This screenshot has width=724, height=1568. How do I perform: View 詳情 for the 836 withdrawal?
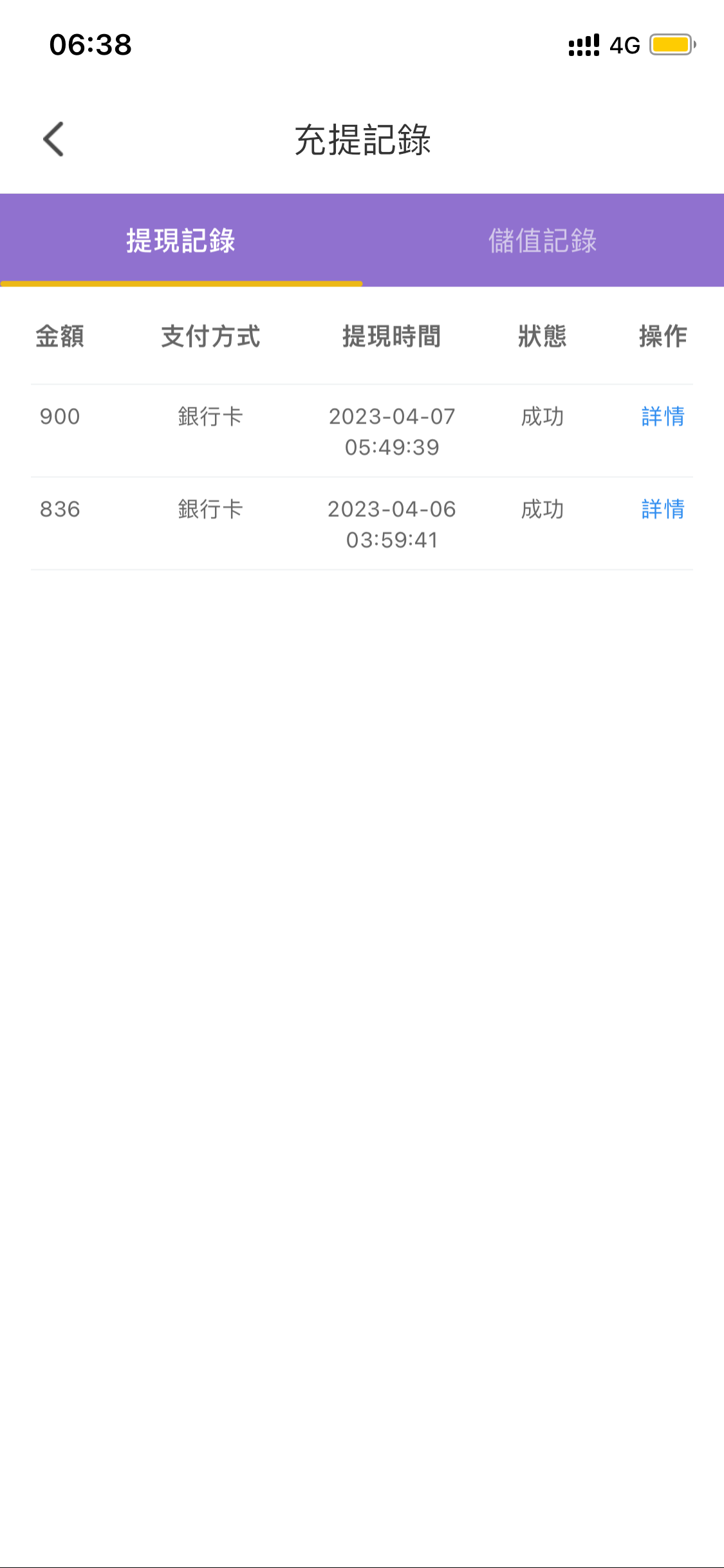662,509
